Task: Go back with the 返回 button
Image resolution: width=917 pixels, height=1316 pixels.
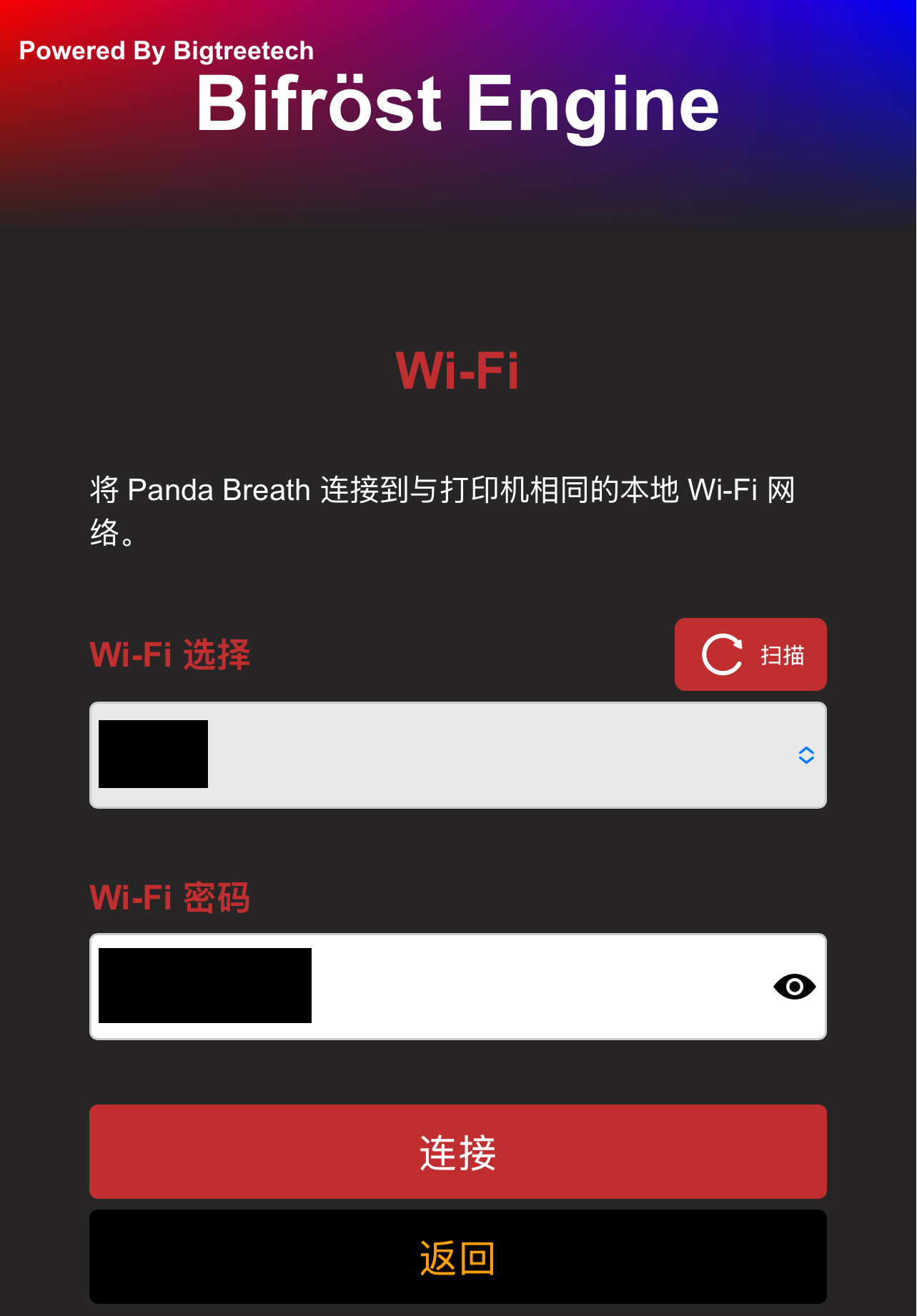Action: coord(457,1257)
